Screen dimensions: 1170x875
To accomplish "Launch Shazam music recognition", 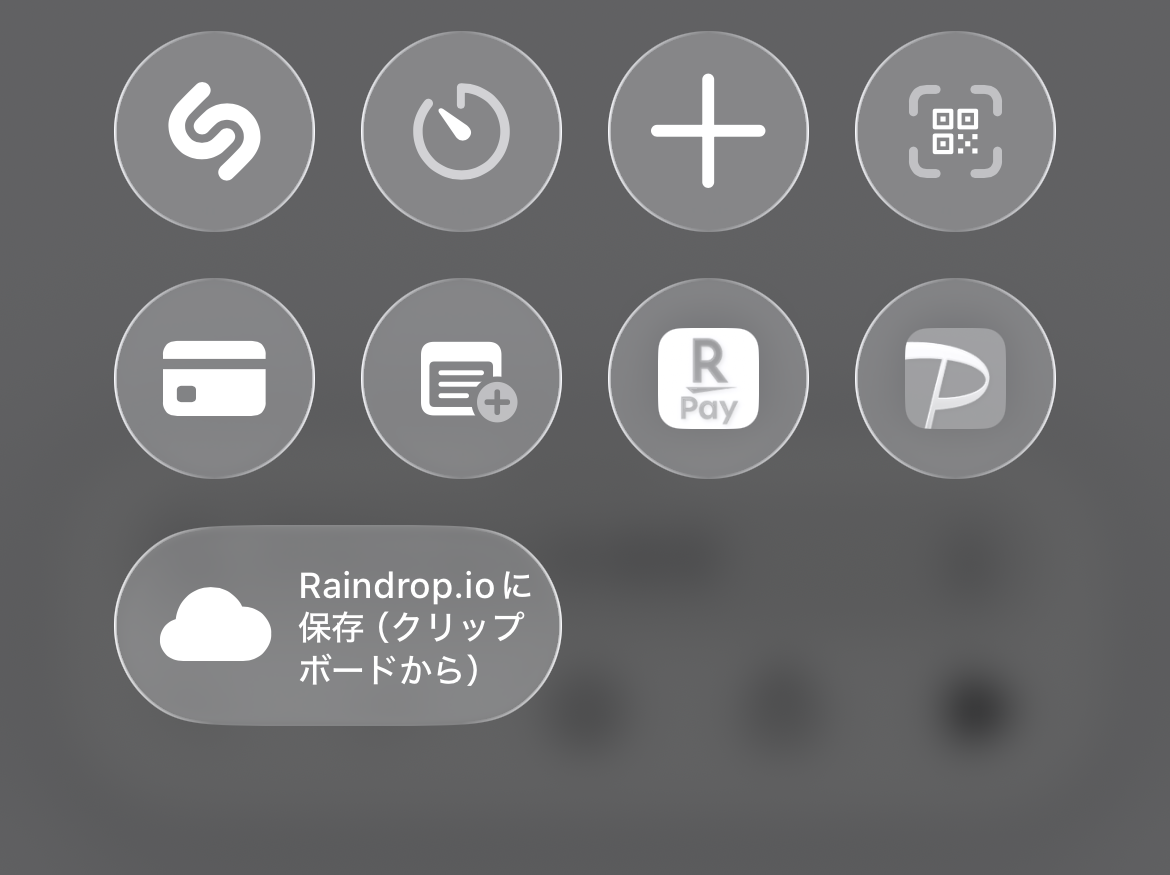I will (214, 131).
